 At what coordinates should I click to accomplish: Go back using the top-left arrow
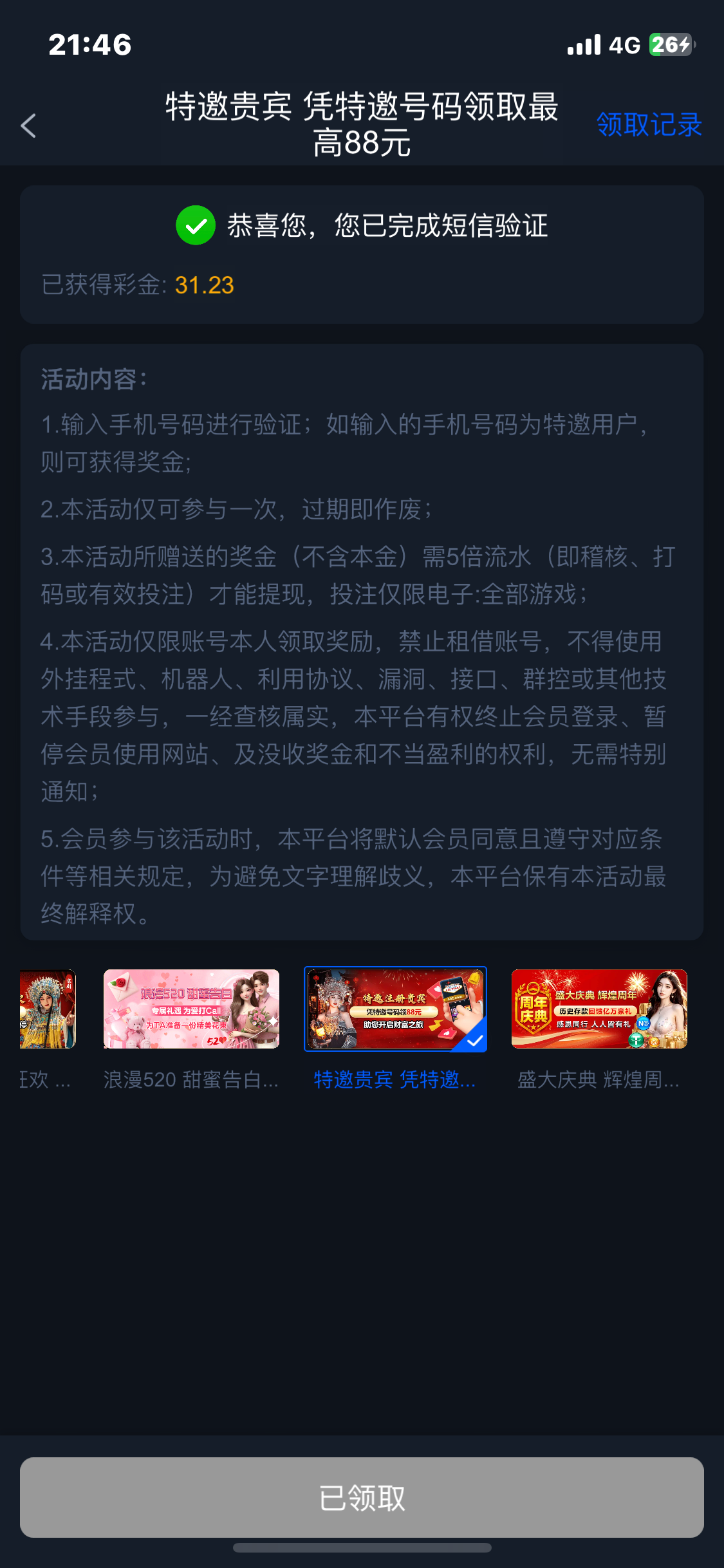point(28,126)
